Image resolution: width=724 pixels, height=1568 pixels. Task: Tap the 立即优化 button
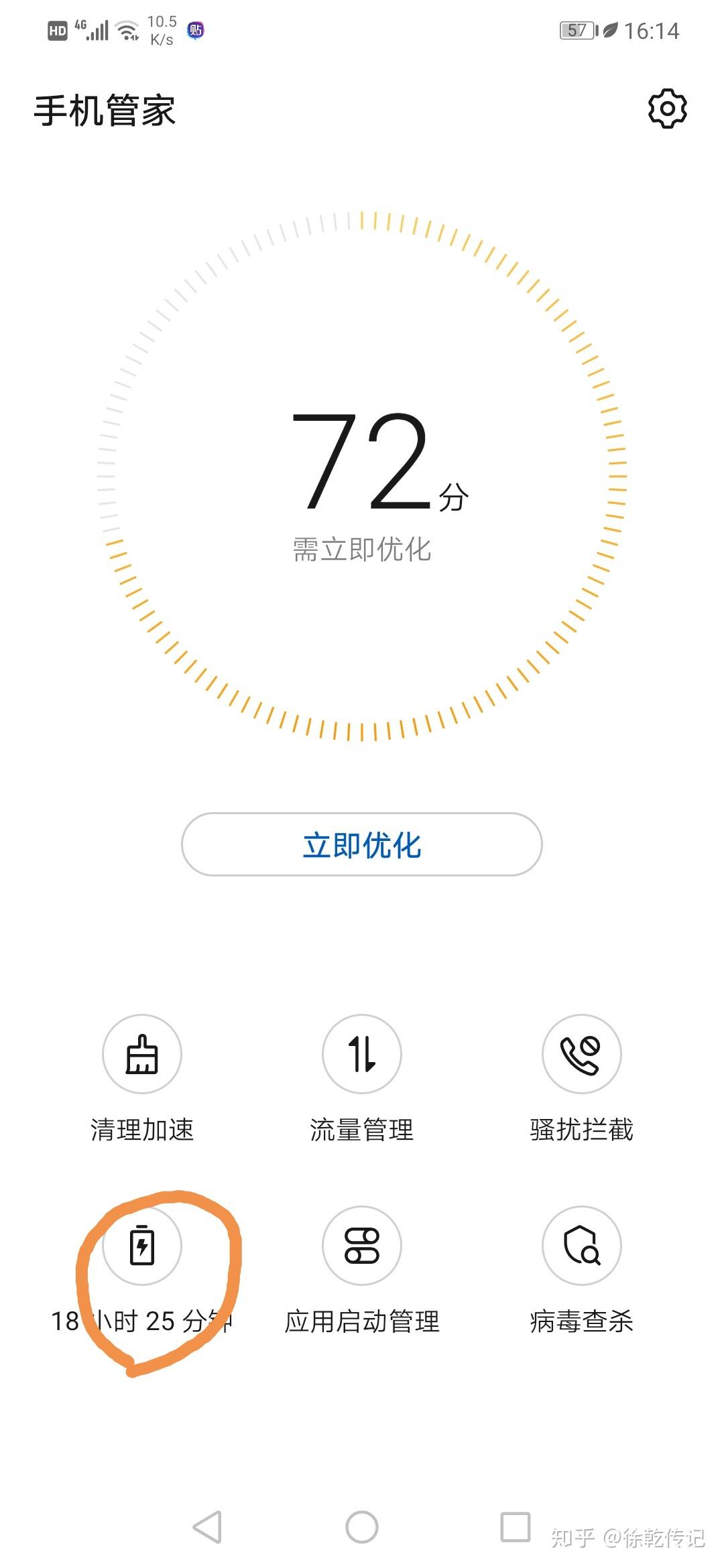point(362,844)
